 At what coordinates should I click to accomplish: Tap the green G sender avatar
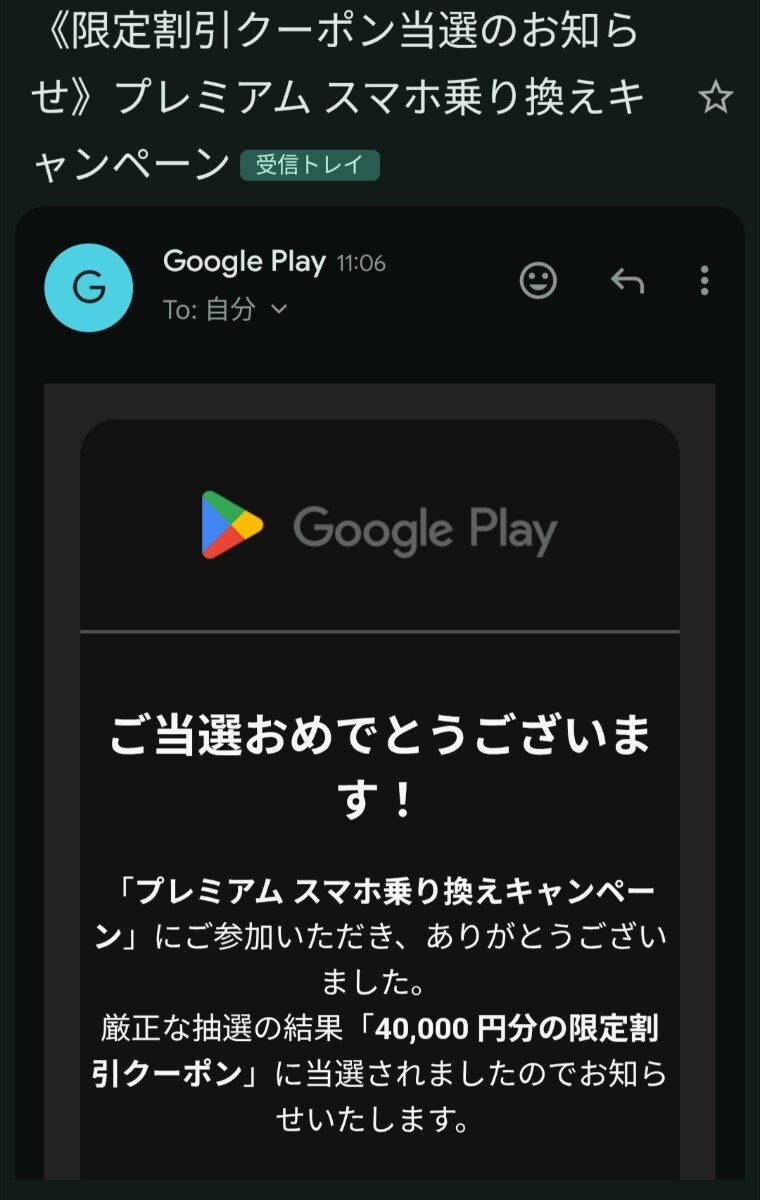[x=89, y=288]
